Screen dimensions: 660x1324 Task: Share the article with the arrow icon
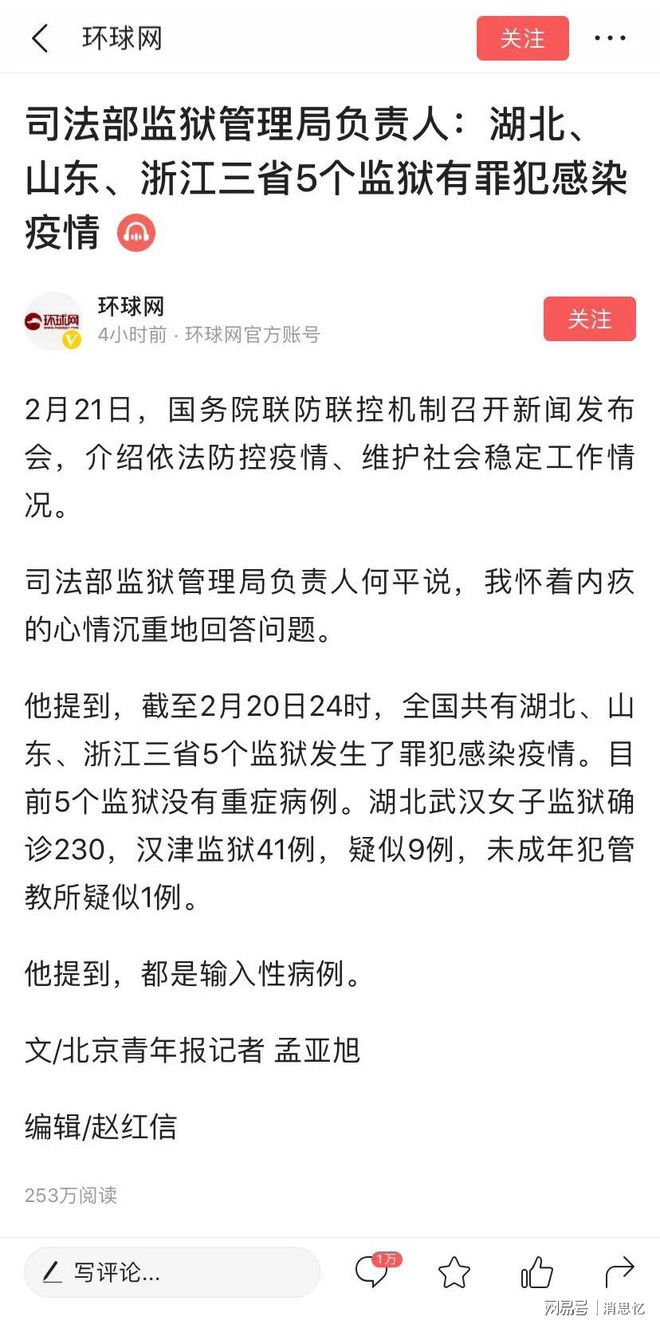click(620, 1272)
